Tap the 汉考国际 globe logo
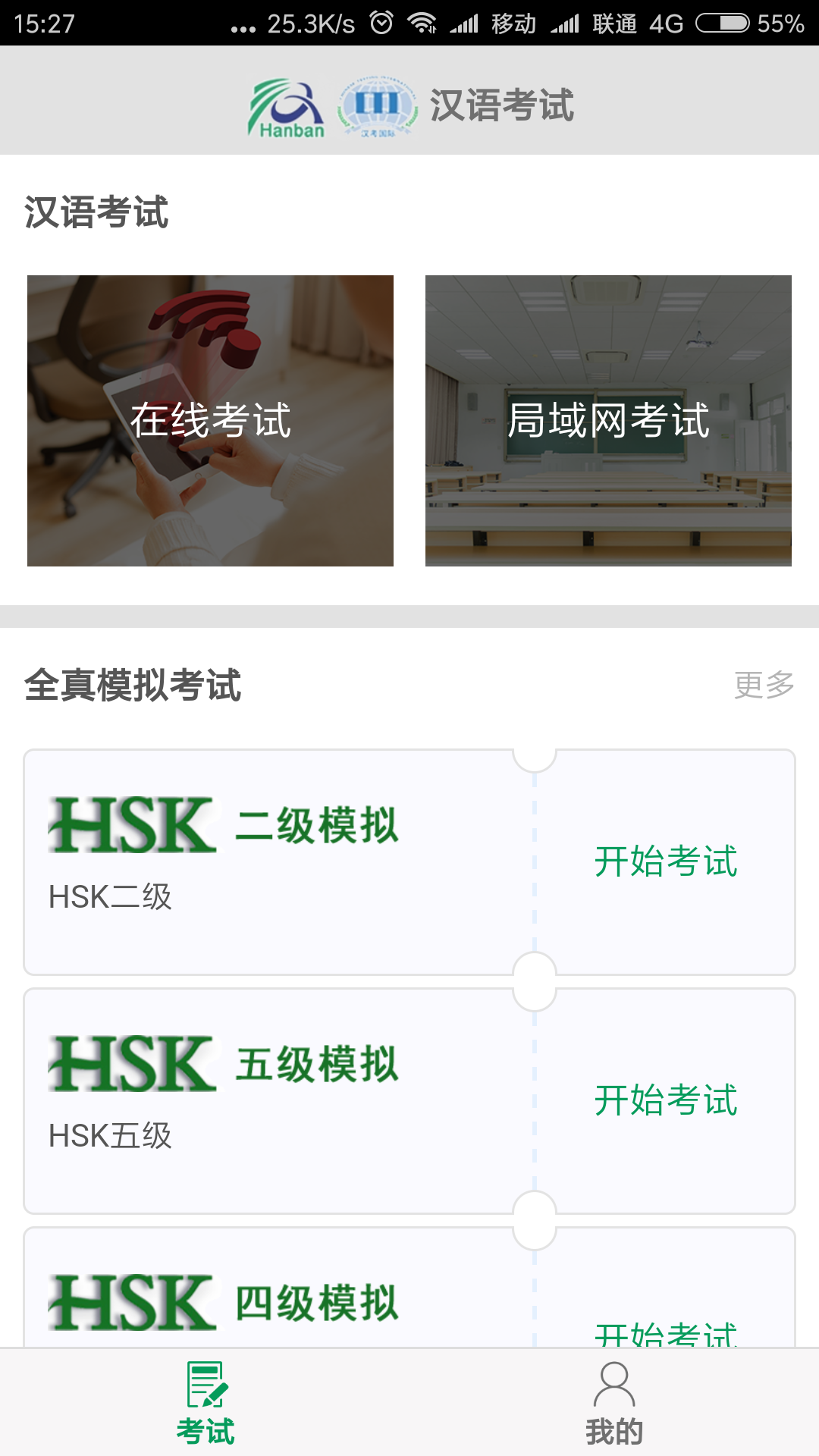 click(x=377, y=106)
